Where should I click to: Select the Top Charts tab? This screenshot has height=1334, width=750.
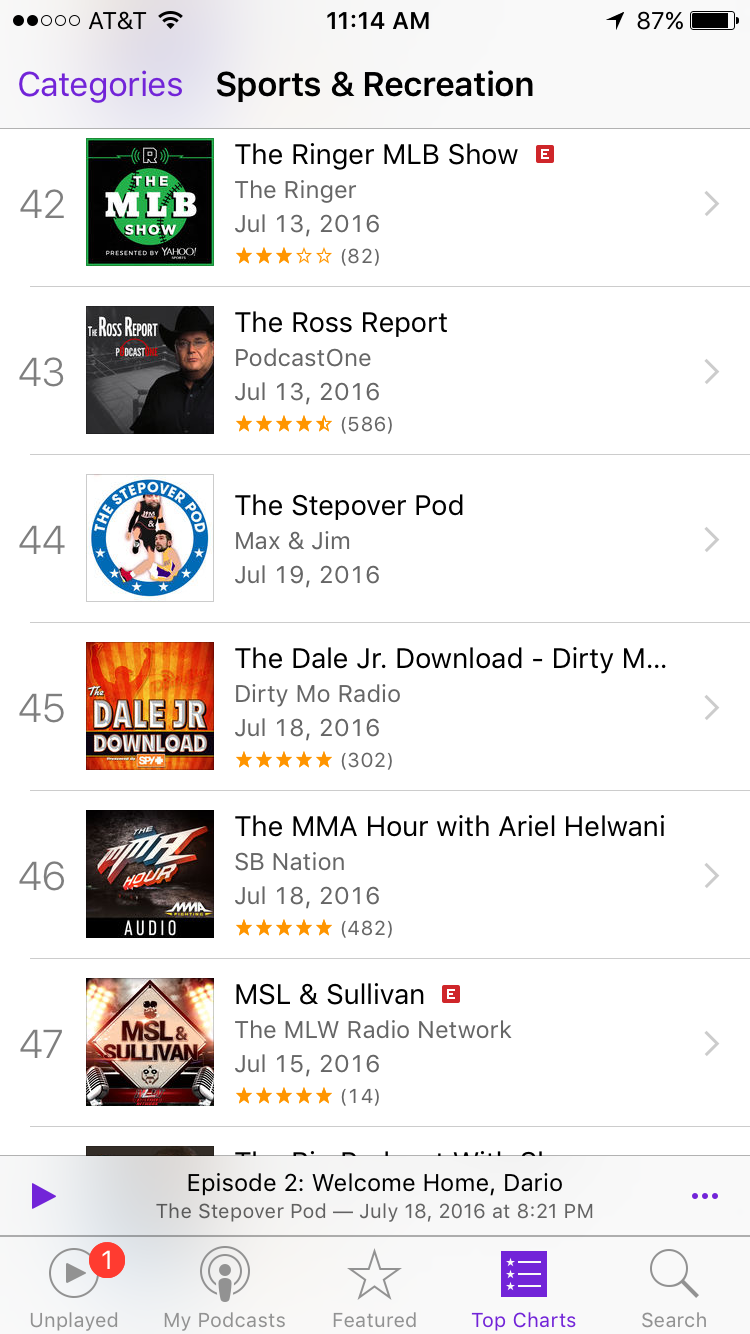click(x=524, y=1290)
